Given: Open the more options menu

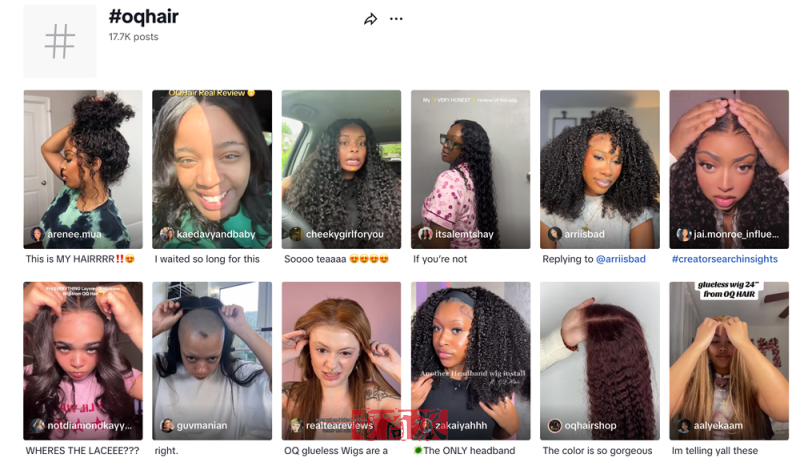Looking at the screenshot, I should click(396, 19).
